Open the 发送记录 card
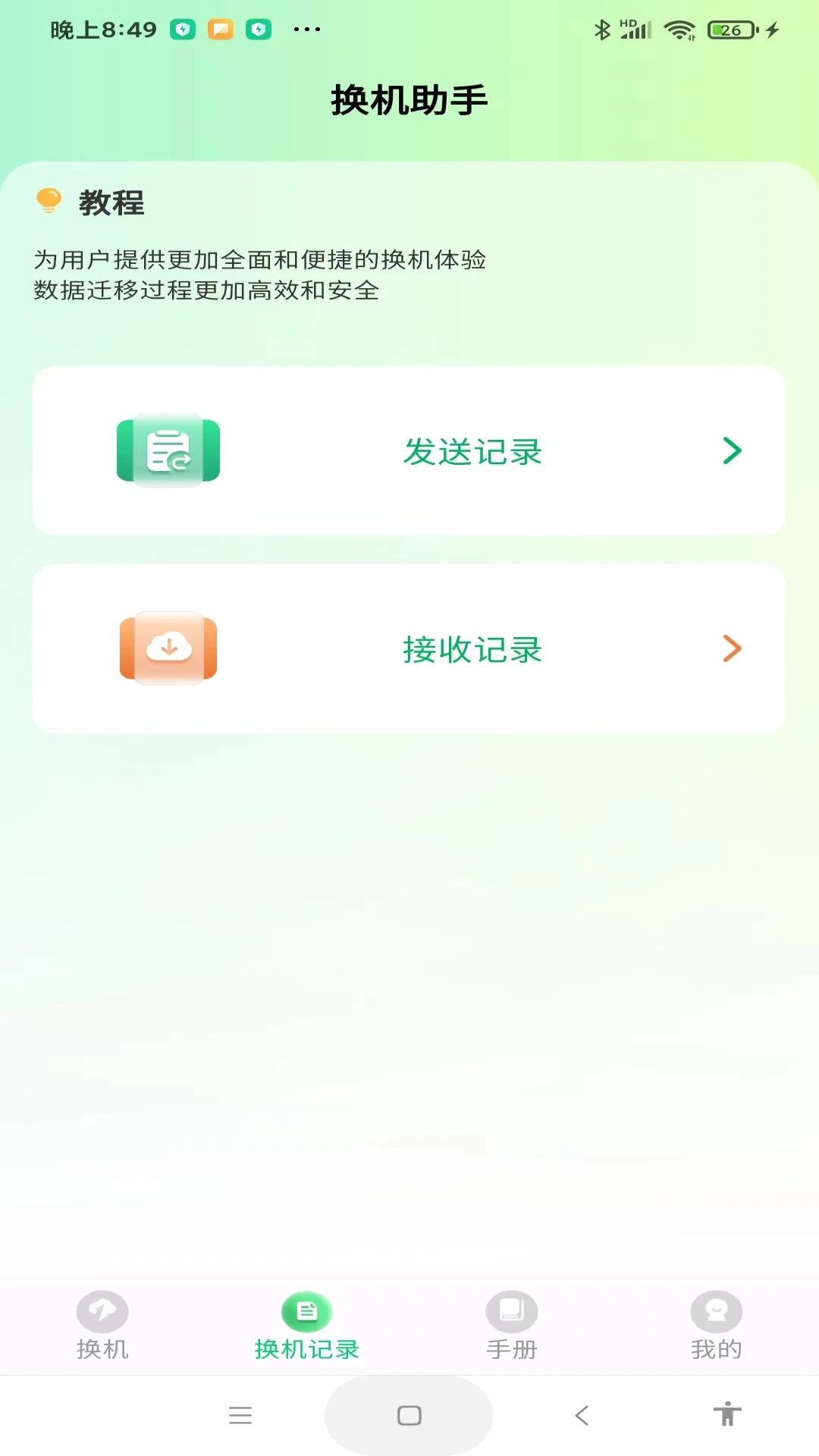The width and height of the screenshot is (819, 1456). coord(409,450)
